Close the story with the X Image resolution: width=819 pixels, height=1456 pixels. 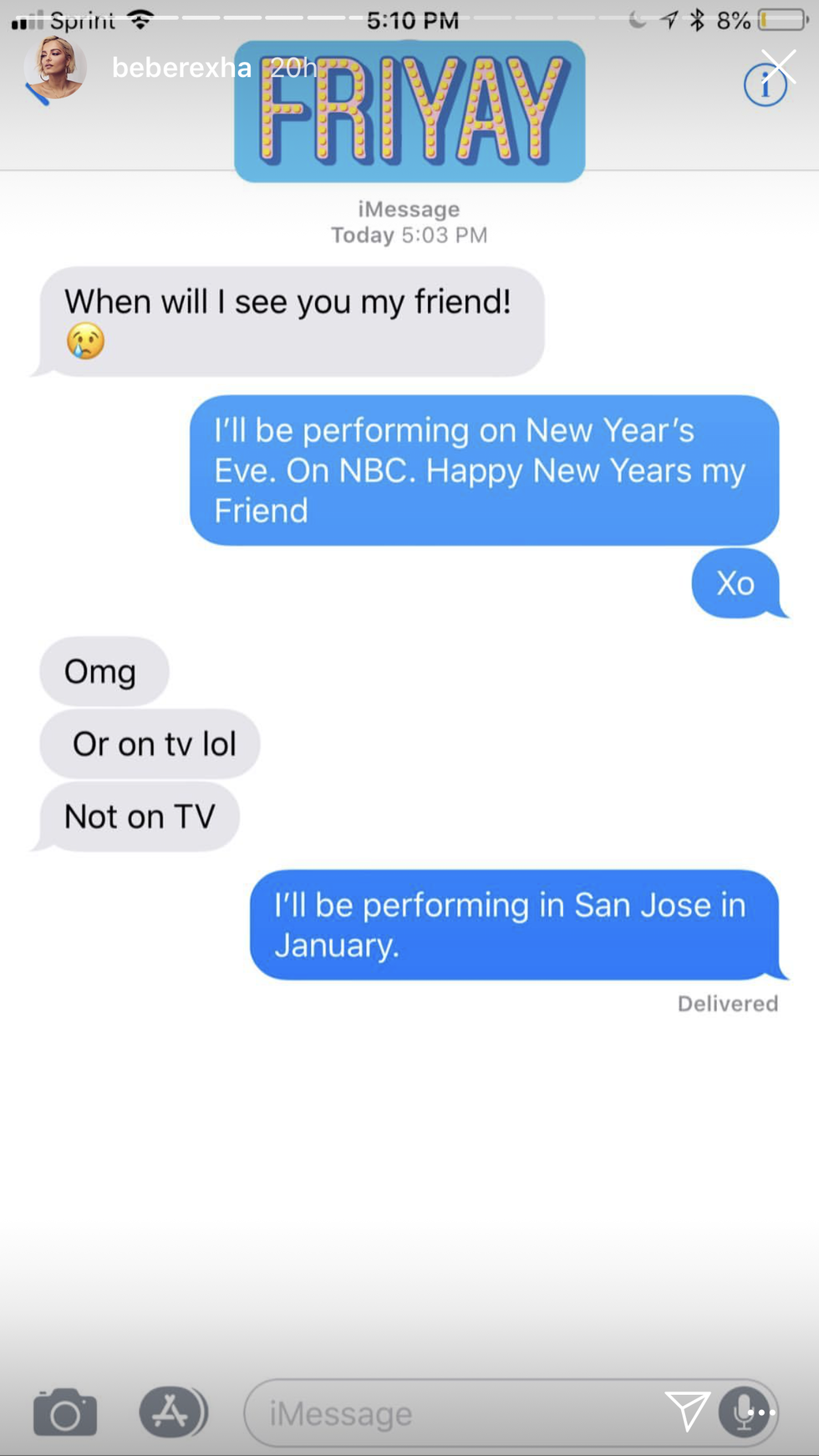click(x=779, y=67)
